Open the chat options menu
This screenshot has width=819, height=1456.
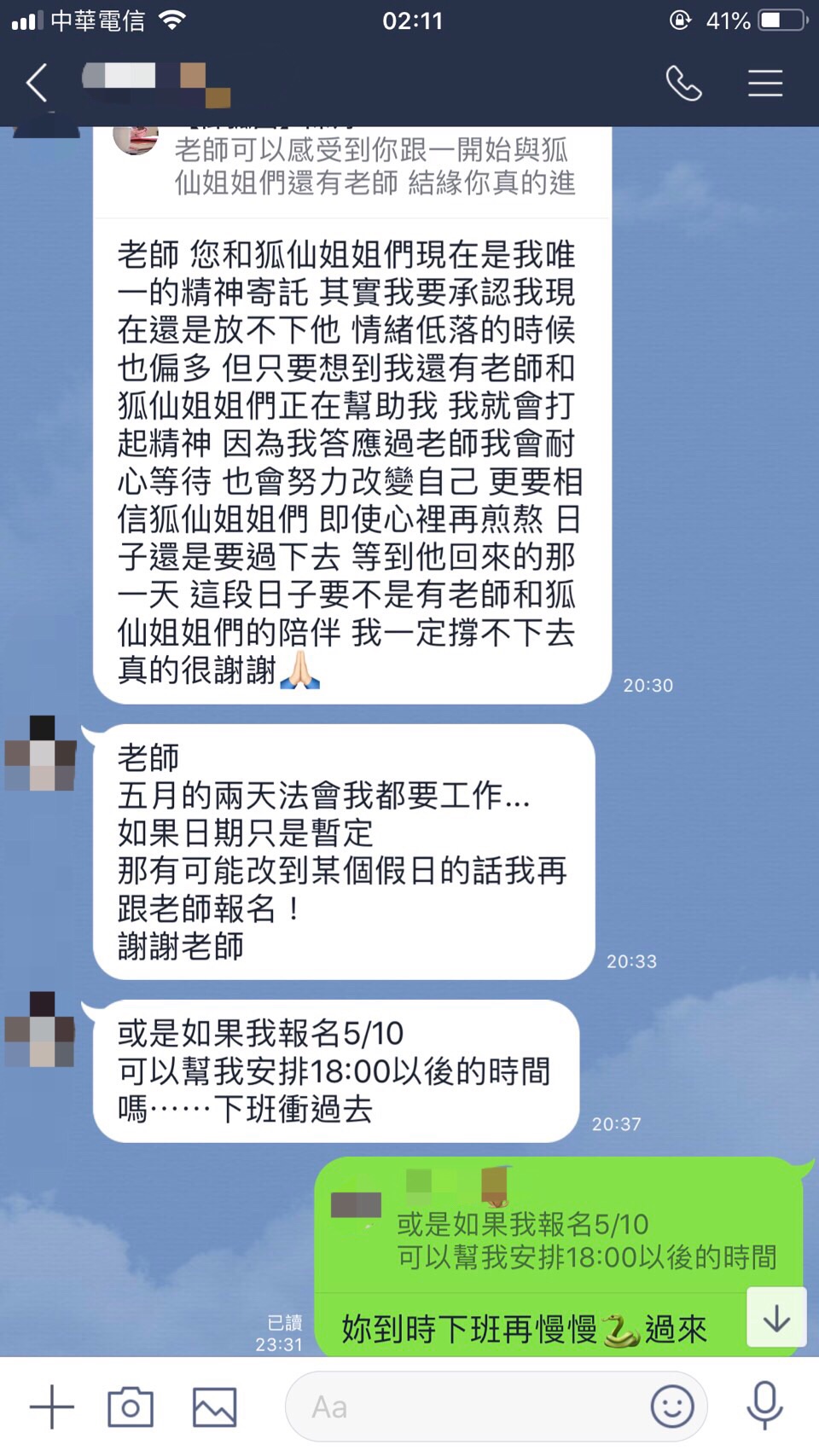click(x=764, y=84)
